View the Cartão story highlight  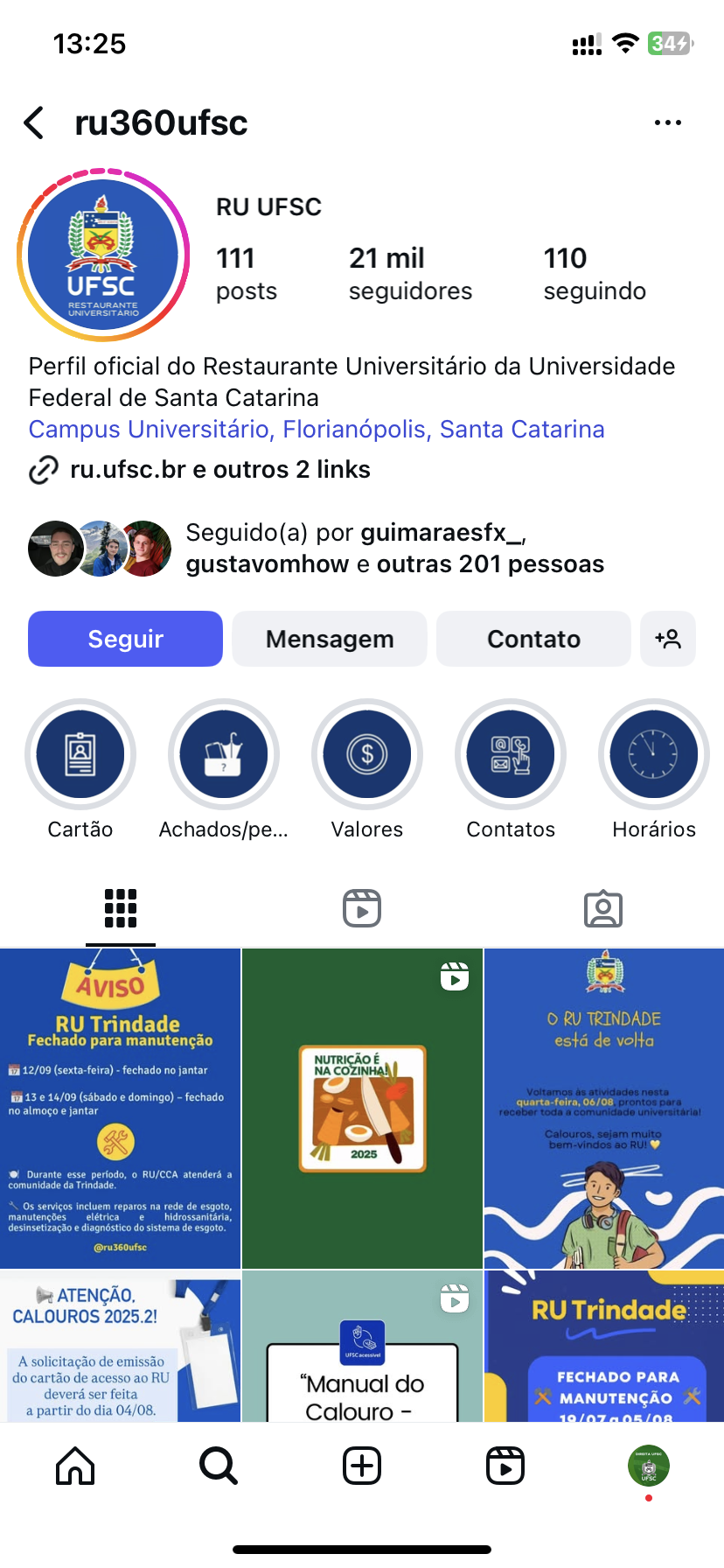(80, 754)
